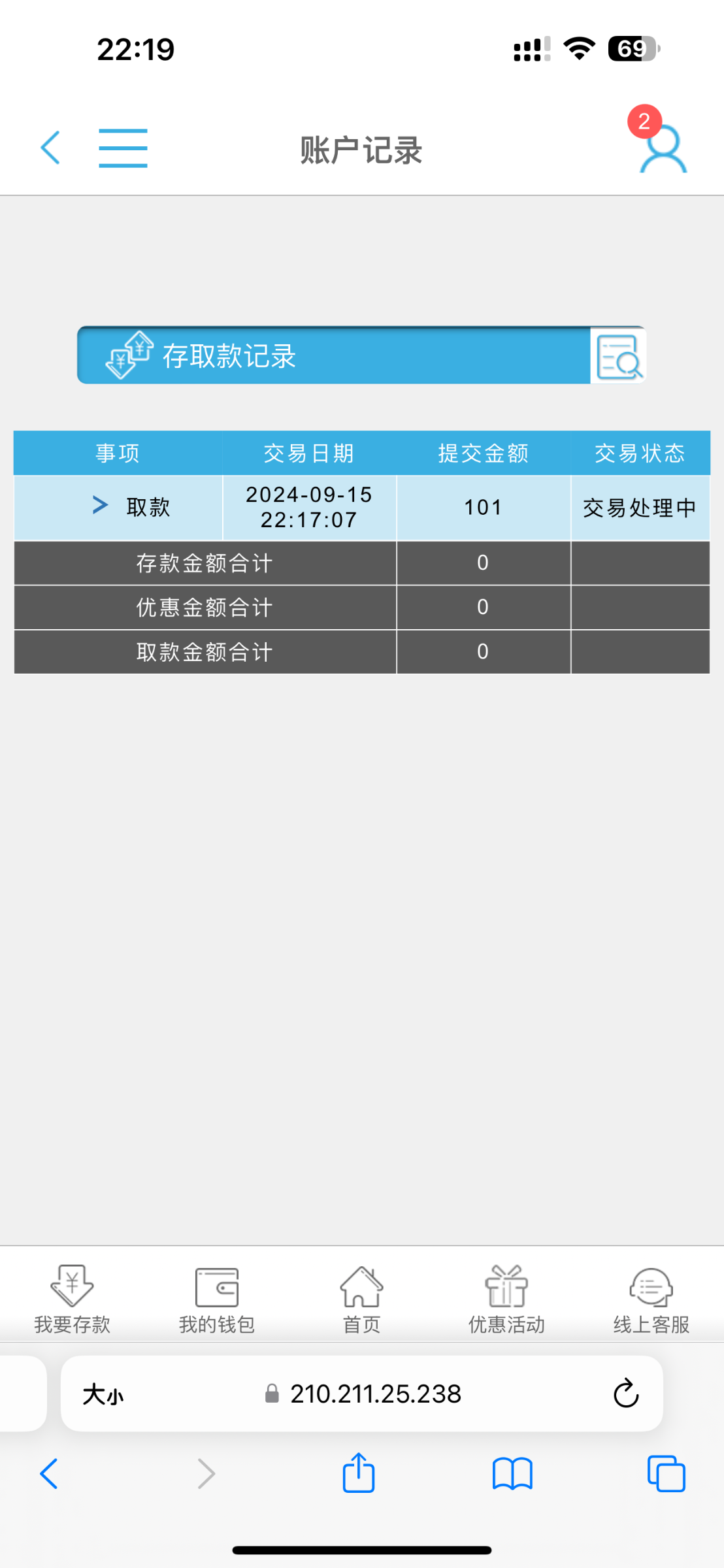
Task: Share this page from Safari toolbar
Action: click(359, 1473)
